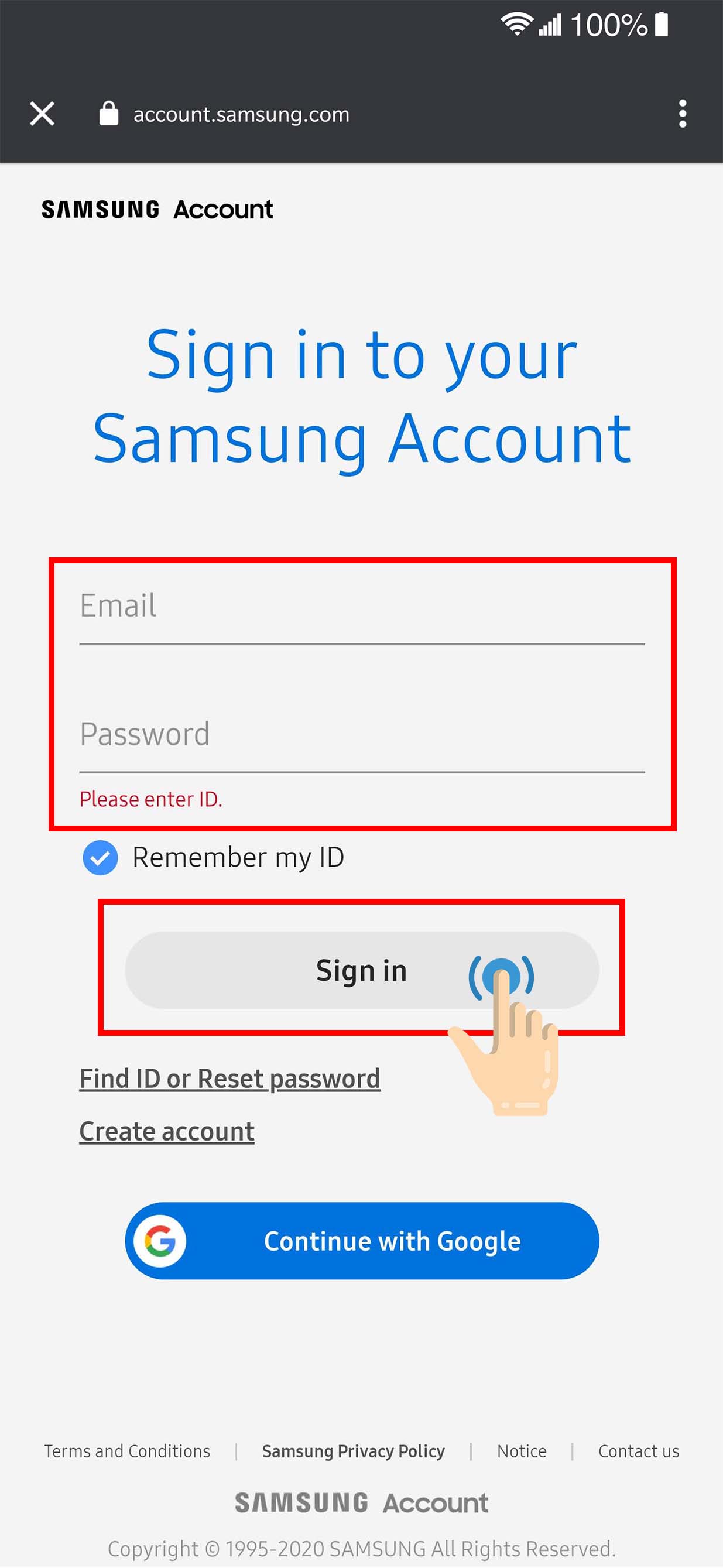View Samsung Privacy Policy
The image size is (723, 1568).
pyautogui.click(x=353, y=1451)
